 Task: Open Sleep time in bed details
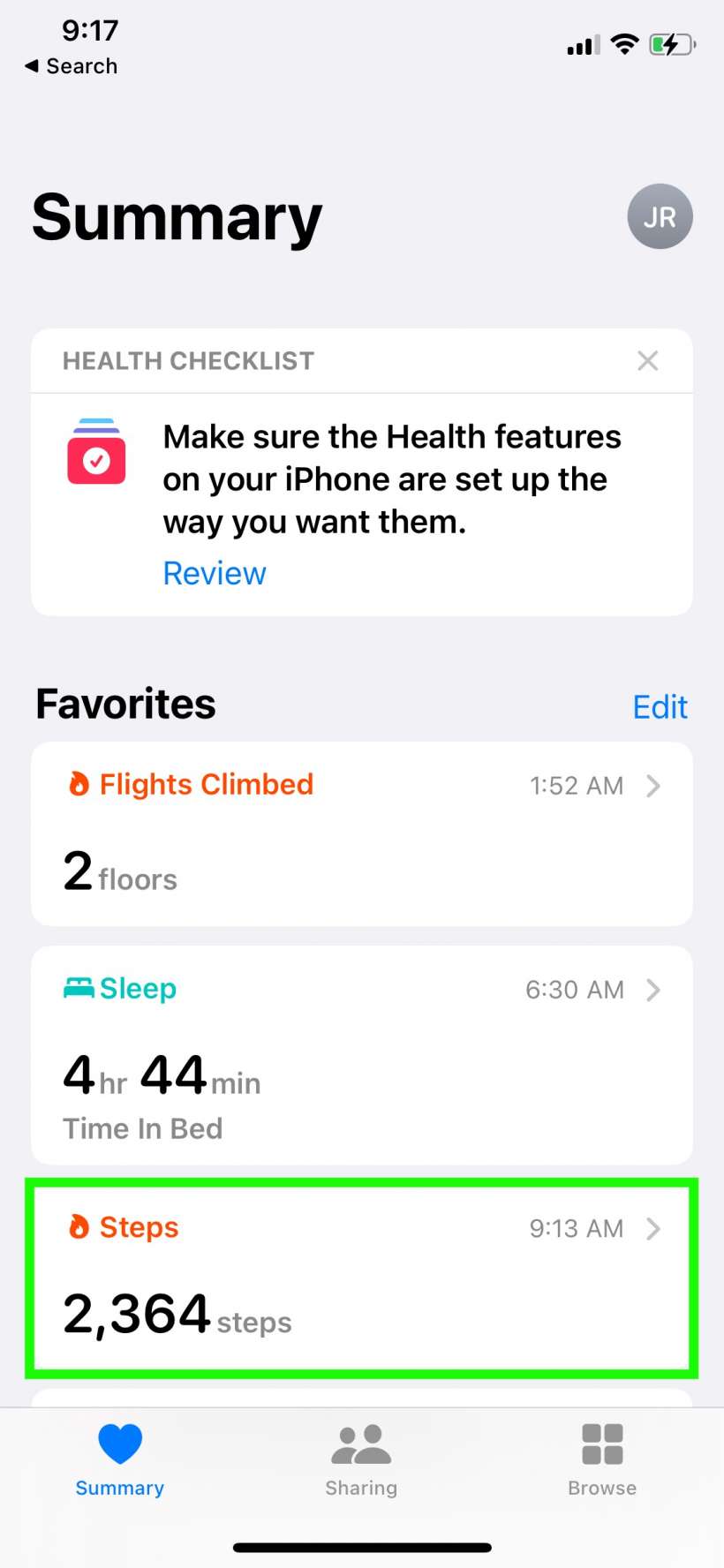[362, 1054]
